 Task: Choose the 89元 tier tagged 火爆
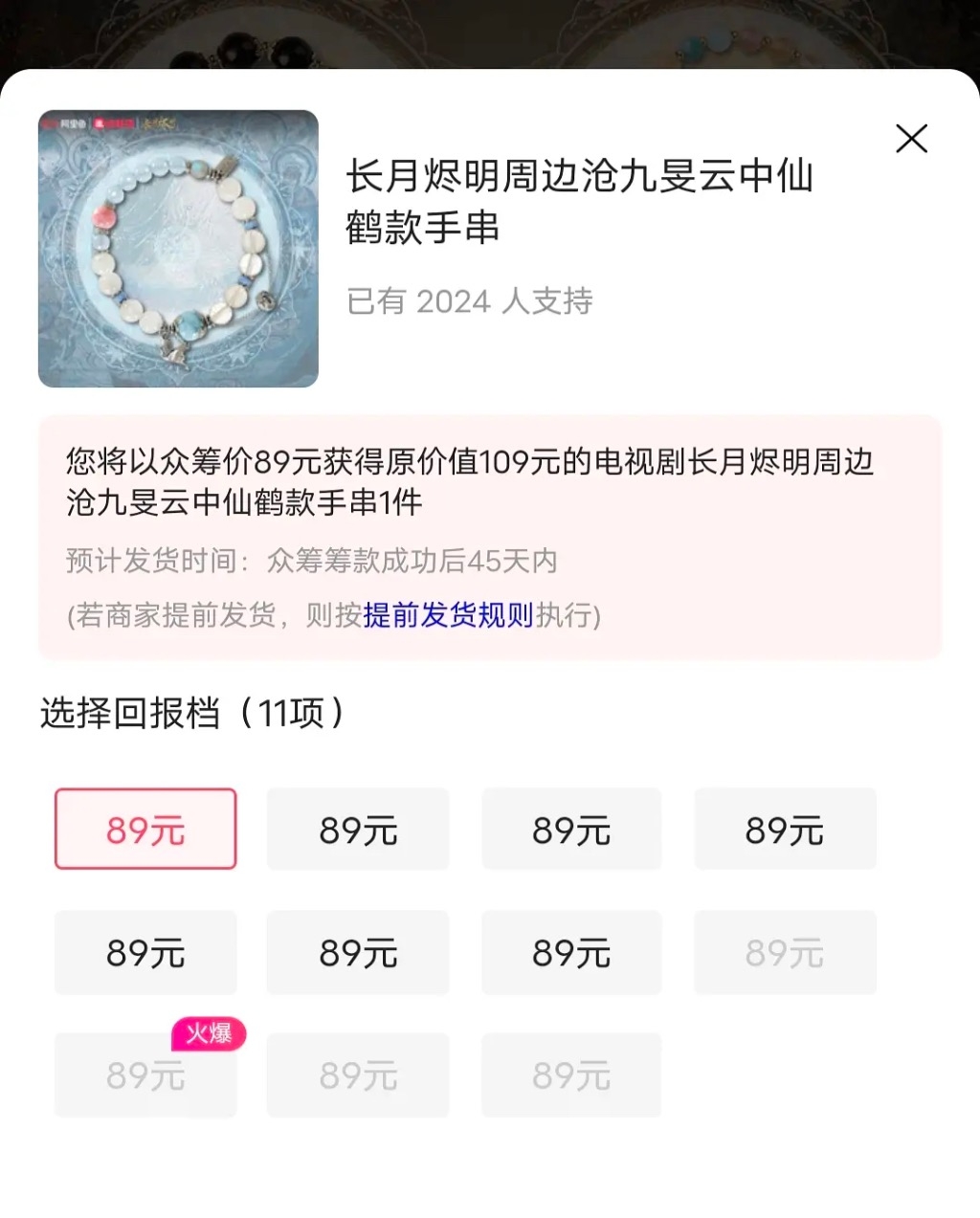pos(145,1075)
